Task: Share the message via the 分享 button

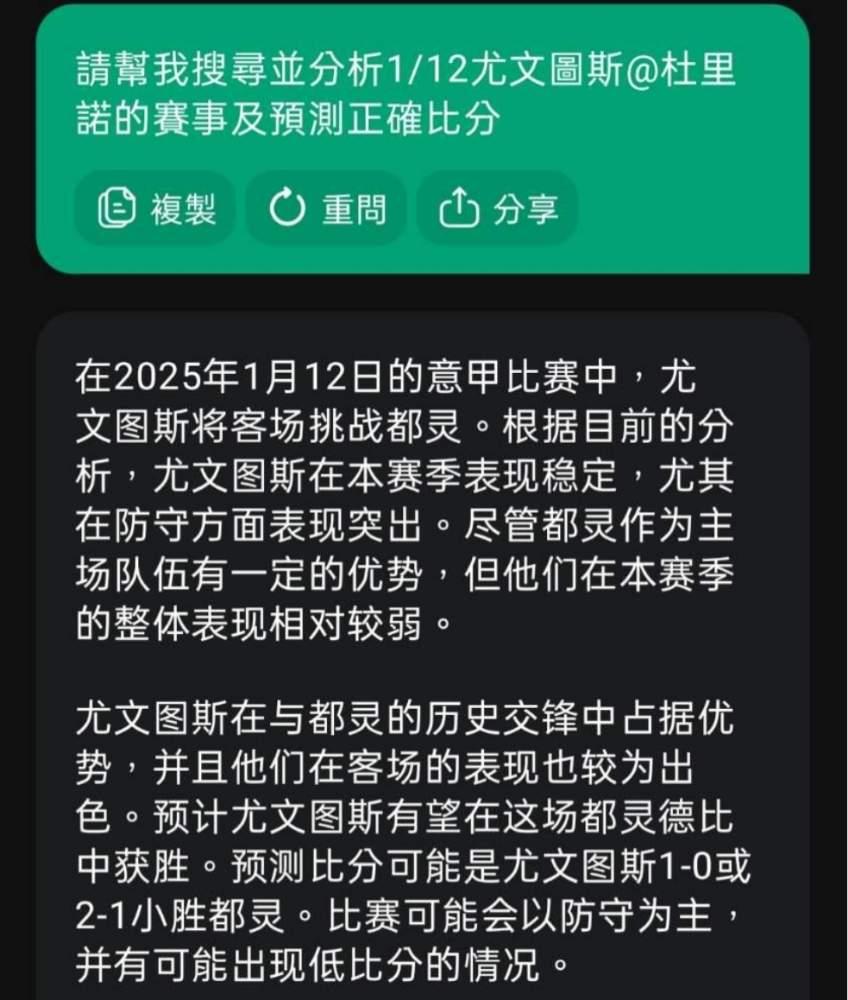Action: pos(497,208)
